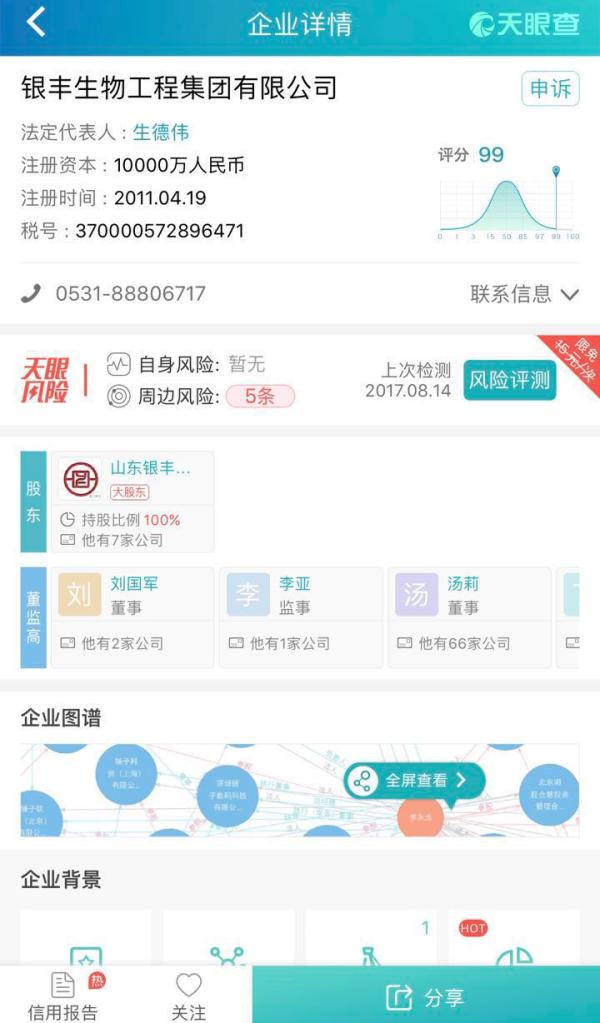Follow this company with 关注
Screen dimensions: 600x1023
[x=188, y=995]
